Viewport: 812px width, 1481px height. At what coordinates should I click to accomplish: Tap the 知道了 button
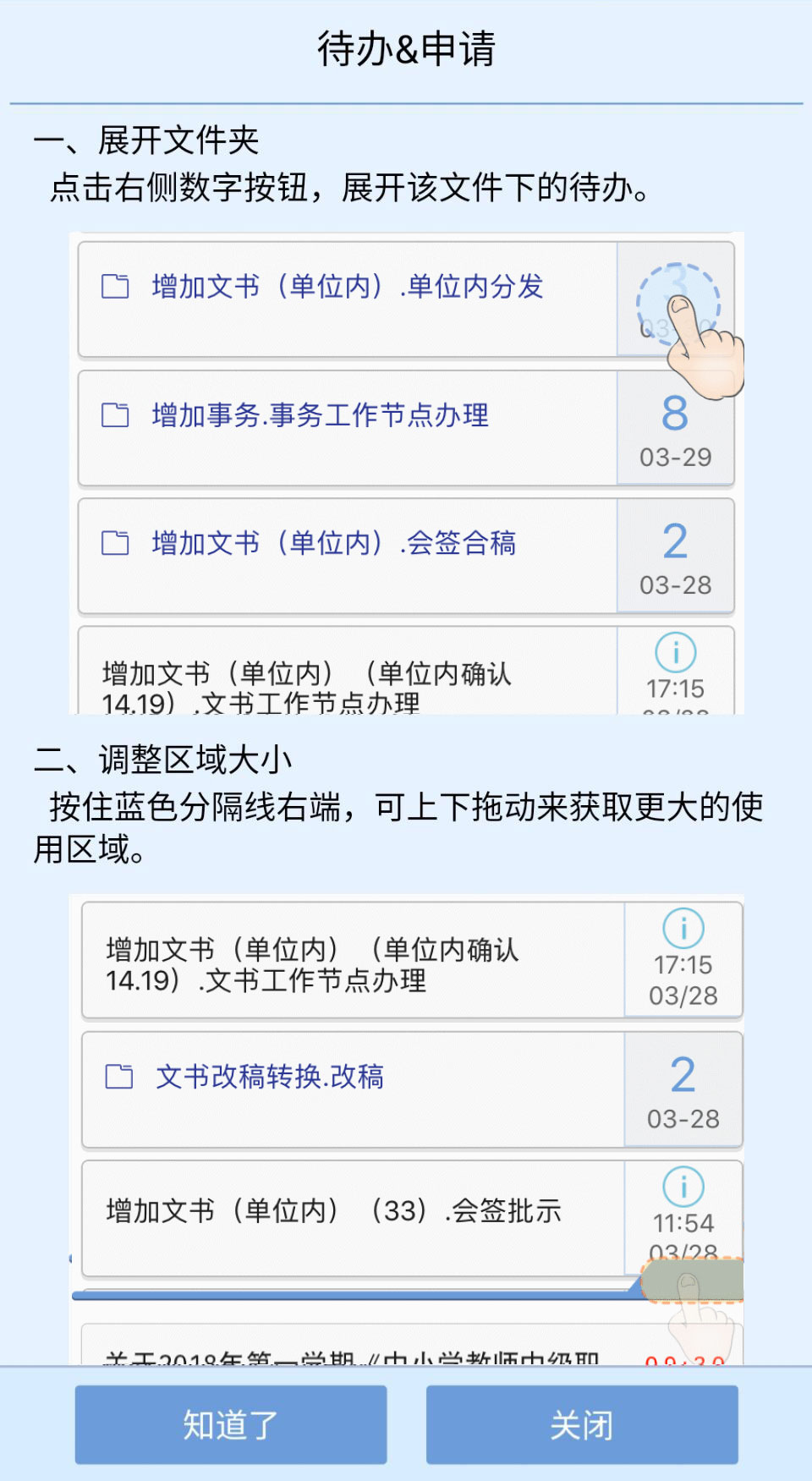231,1424
